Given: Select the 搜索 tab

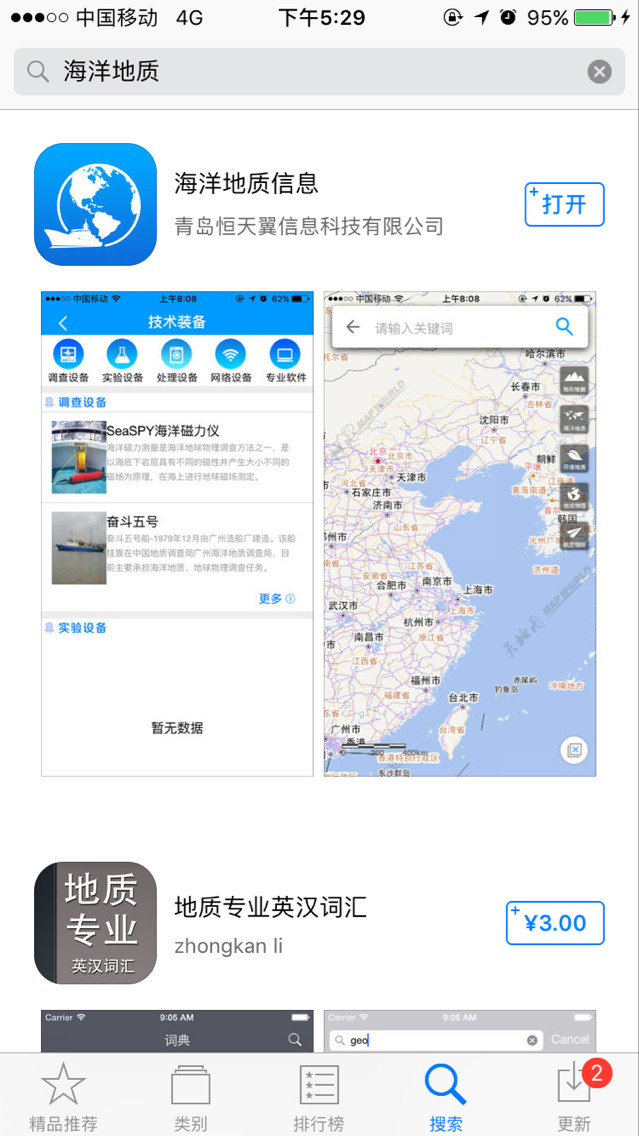Looking at the screenshot, I should 446,1095.
